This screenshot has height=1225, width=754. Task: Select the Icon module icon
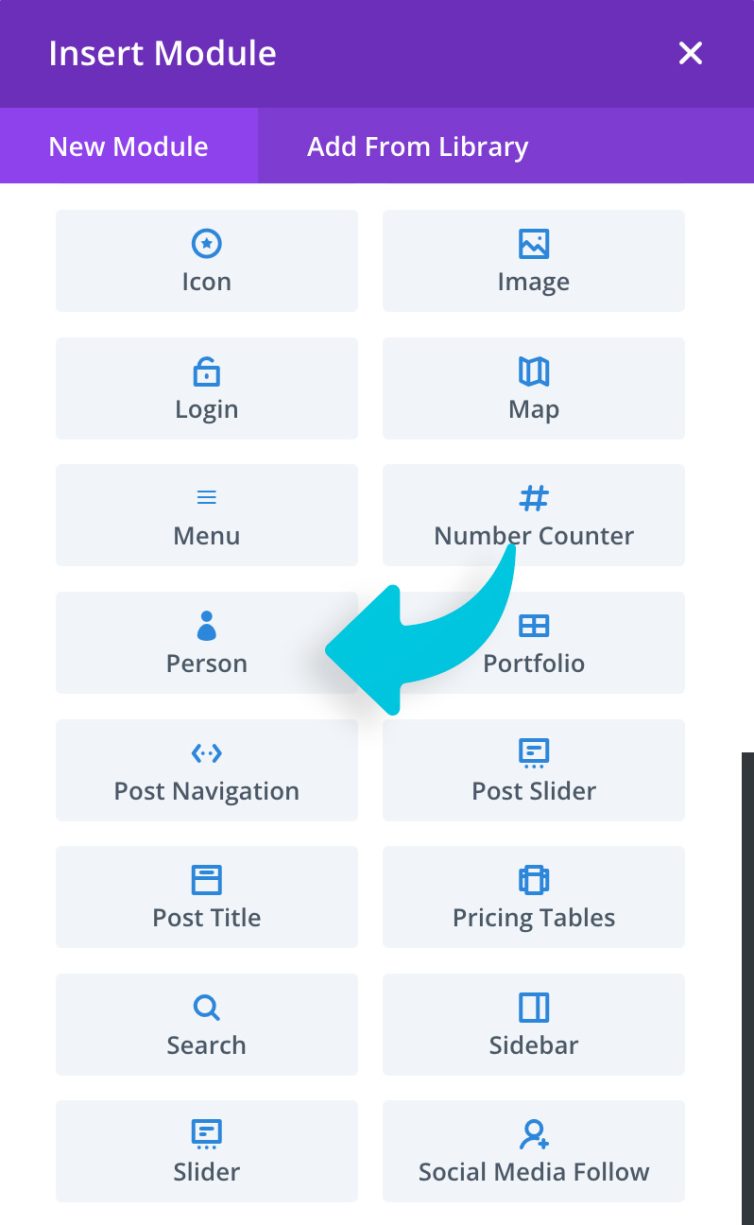[x=207, y=241]
